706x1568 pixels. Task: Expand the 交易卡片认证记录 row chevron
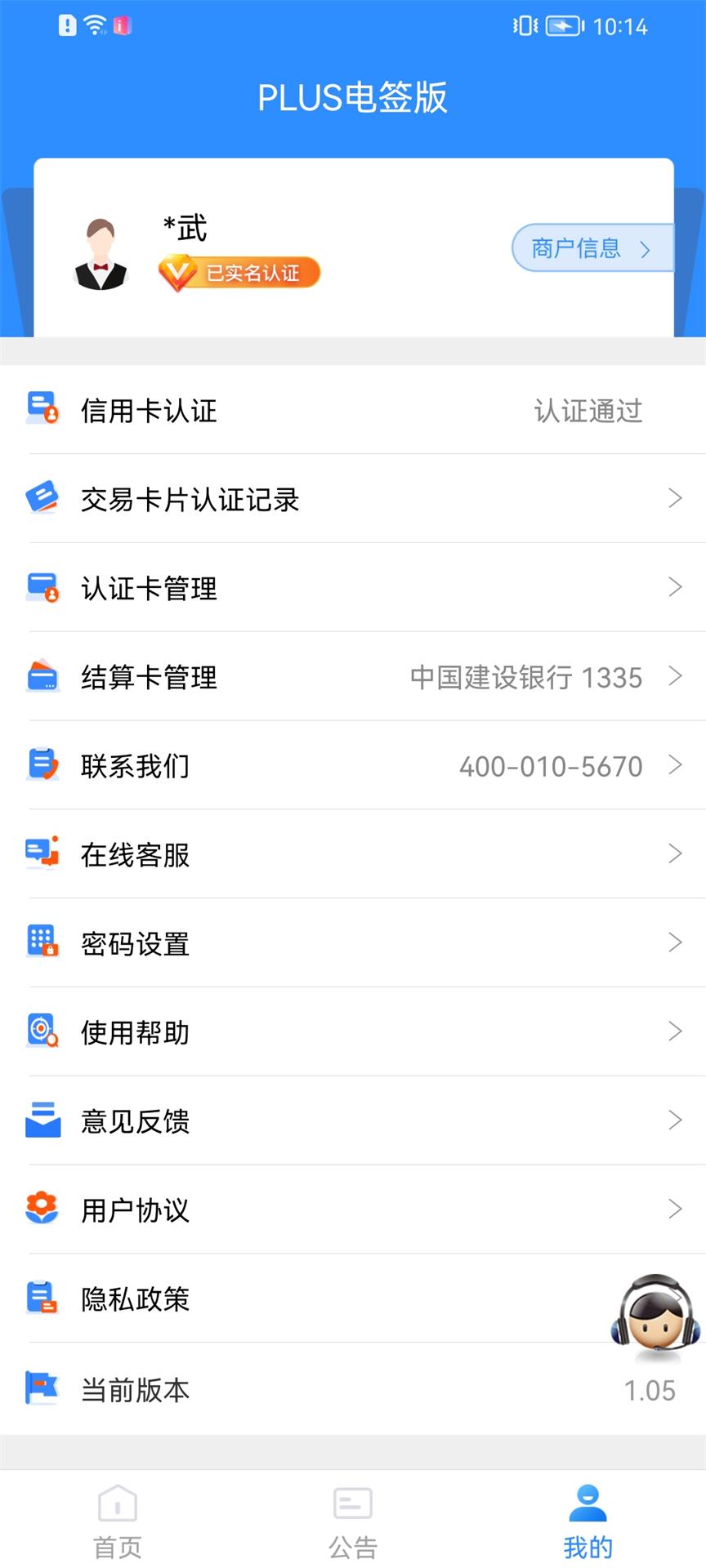[675, 498]
